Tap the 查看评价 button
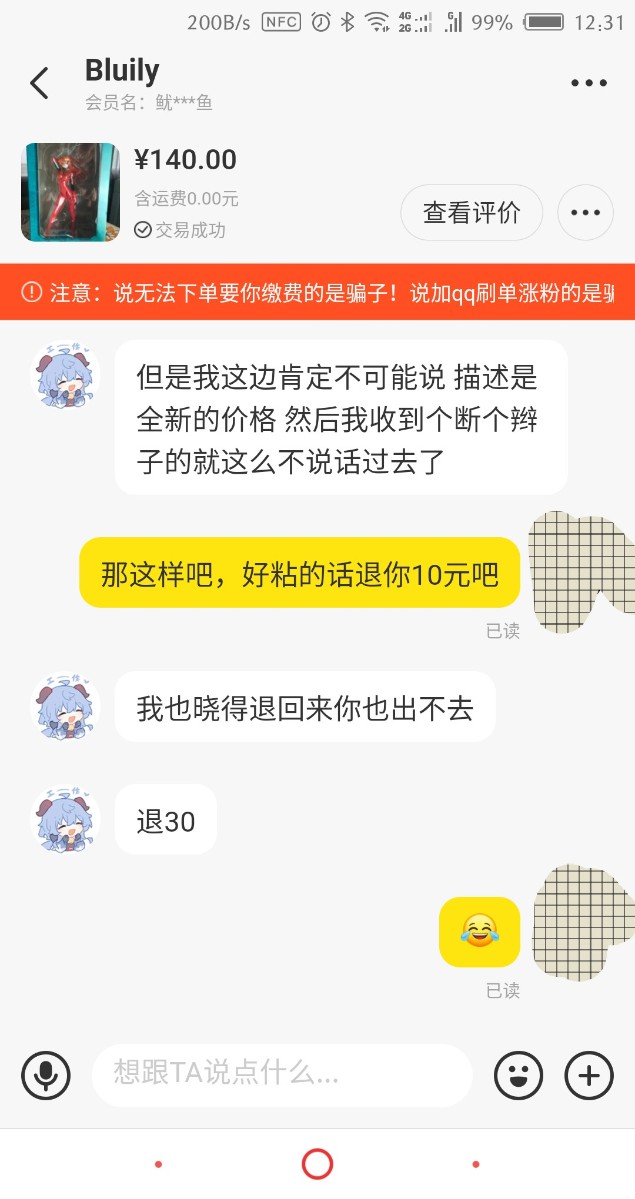The height and width of the screenshot is (1199, 635). 472,212
